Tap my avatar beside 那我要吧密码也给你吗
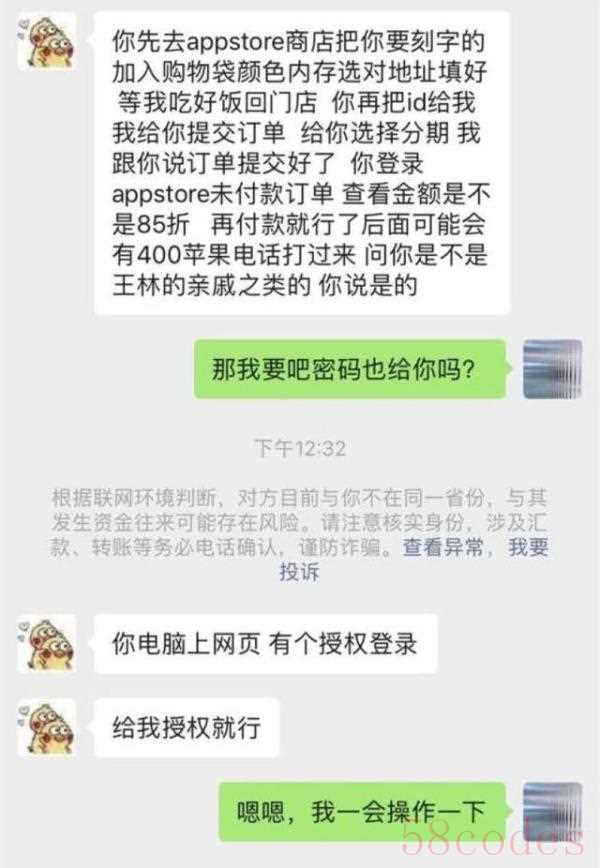Viewport: 600px width, 868px height. [552, 369]
